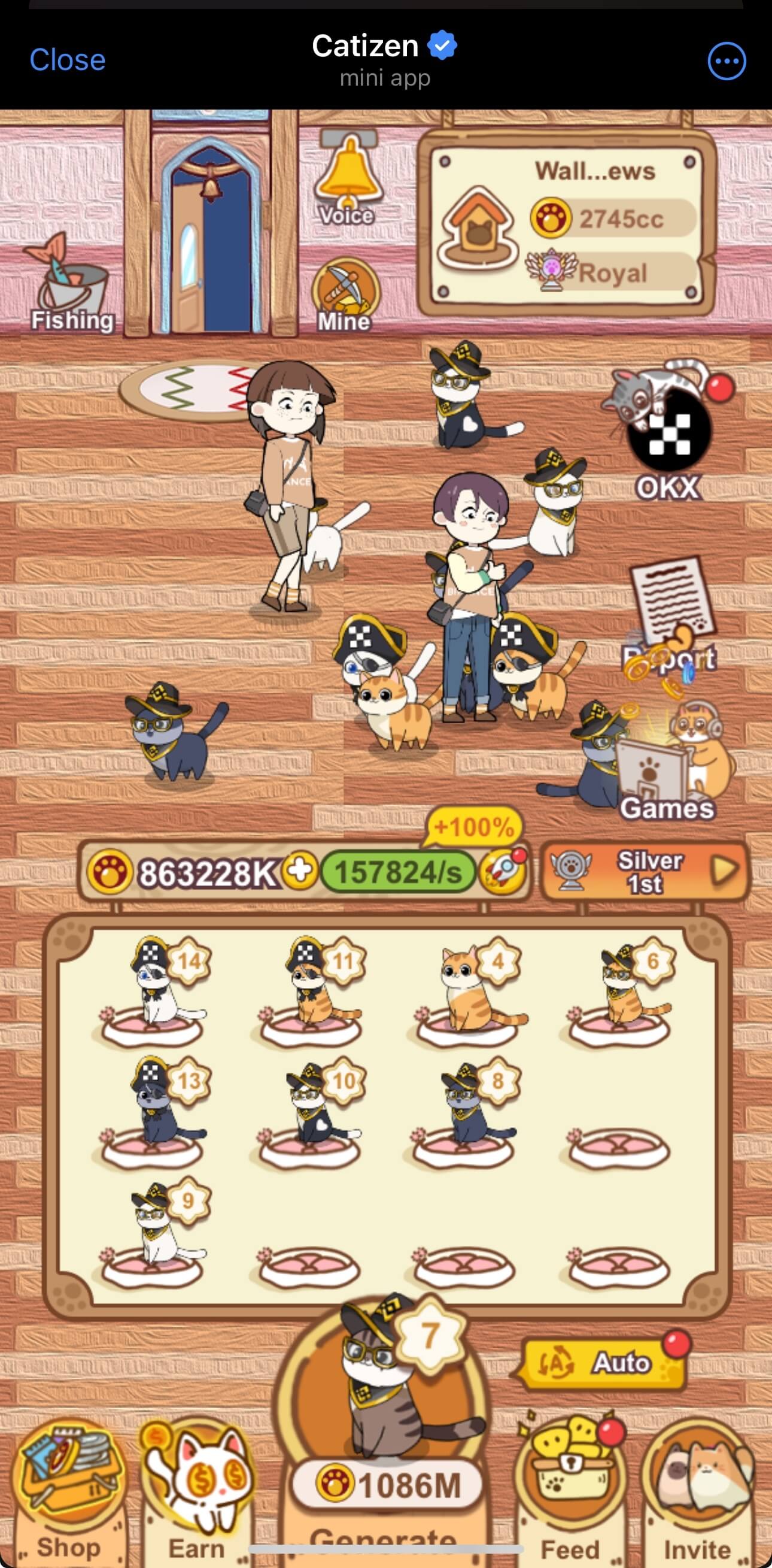
Task: View the Report
Action: point(671,615)
